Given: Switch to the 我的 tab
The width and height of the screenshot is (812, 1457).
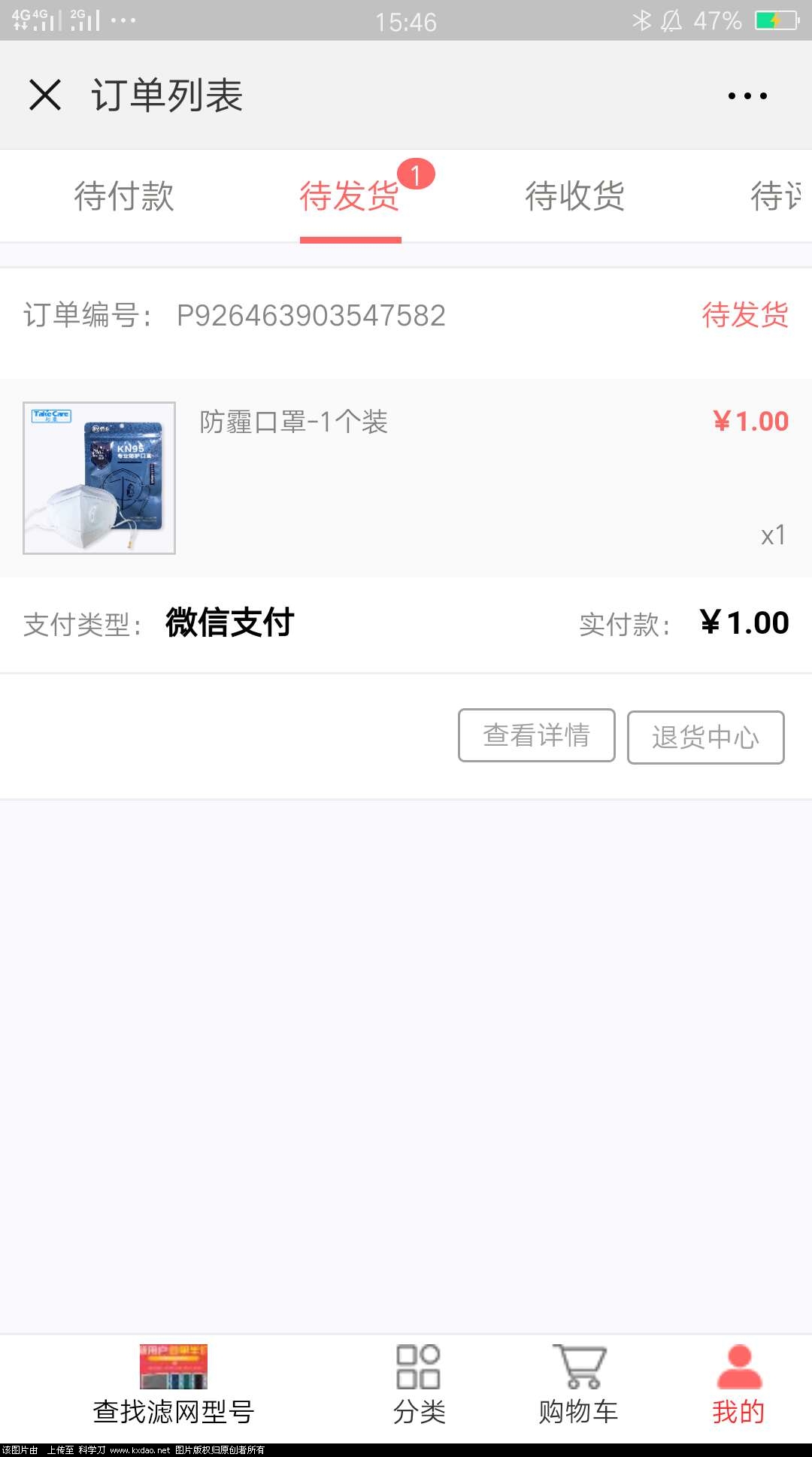Looking at the screenshot, I should (x=738, y=1388).
